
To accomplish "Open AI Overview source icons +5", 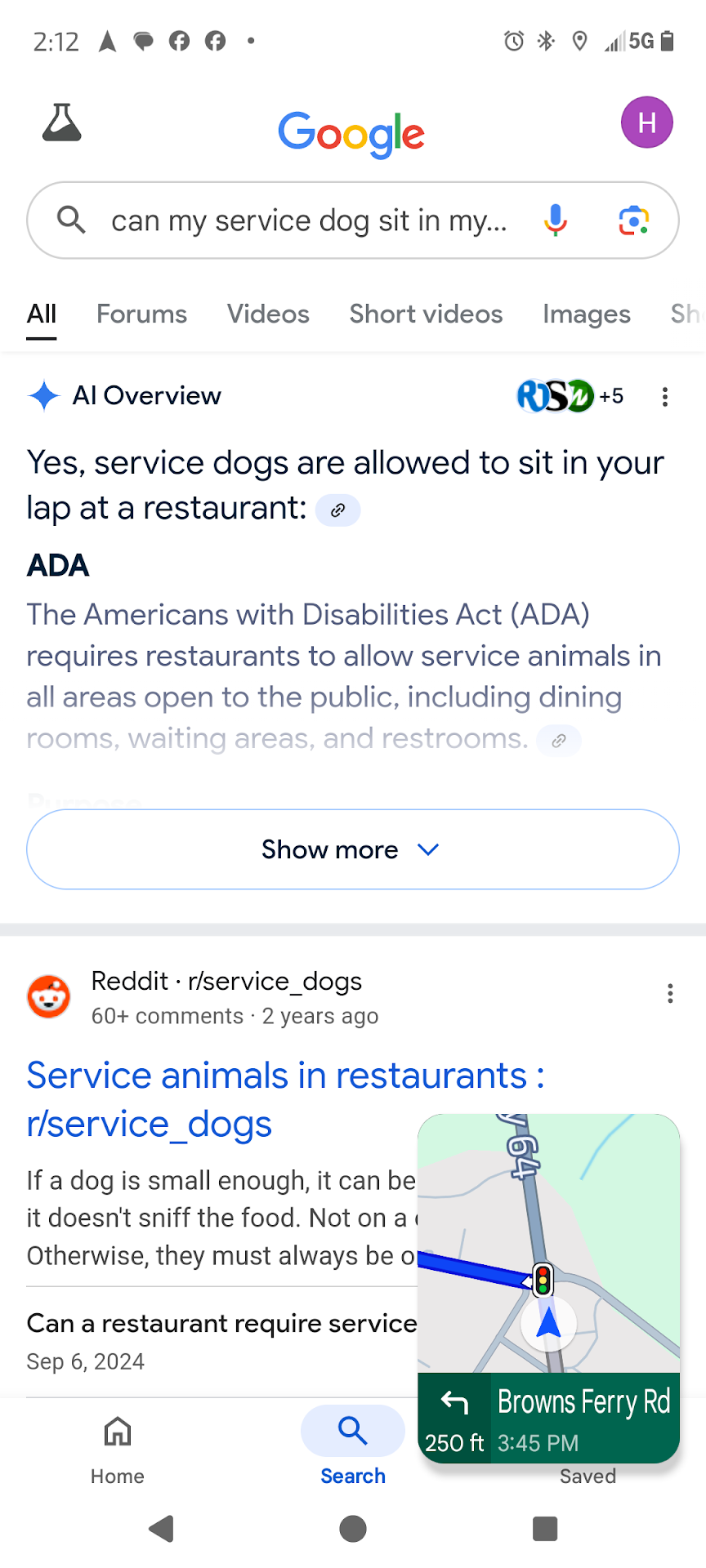I will (x=570, y=397).
